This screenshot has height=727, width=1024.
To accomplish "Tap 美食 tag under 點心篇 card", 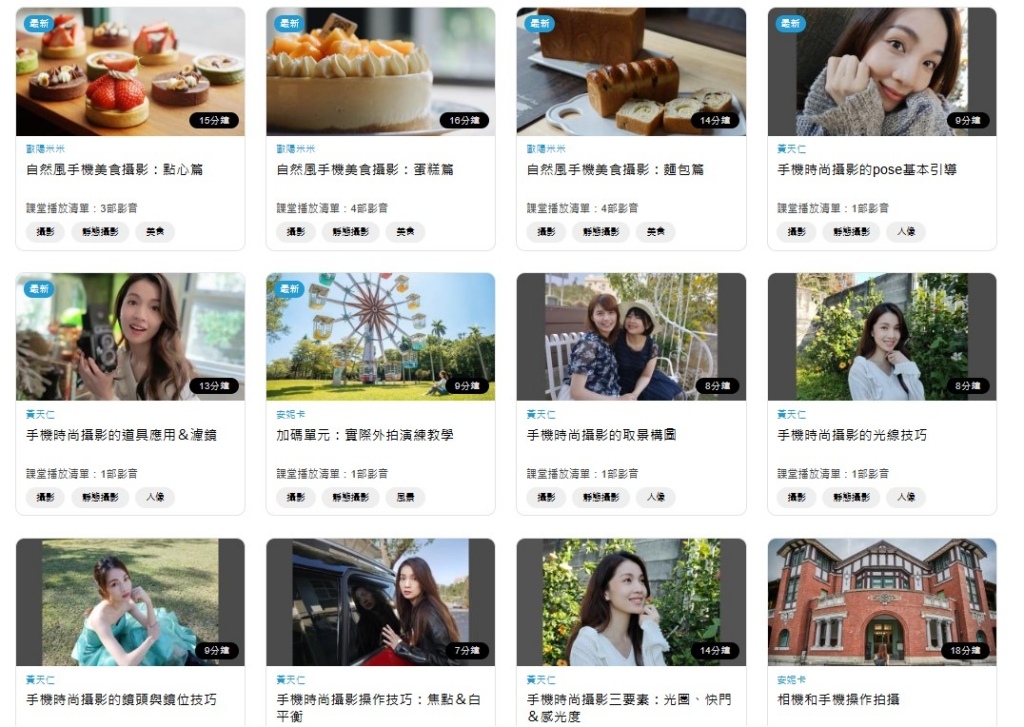I will click(155, 232).
